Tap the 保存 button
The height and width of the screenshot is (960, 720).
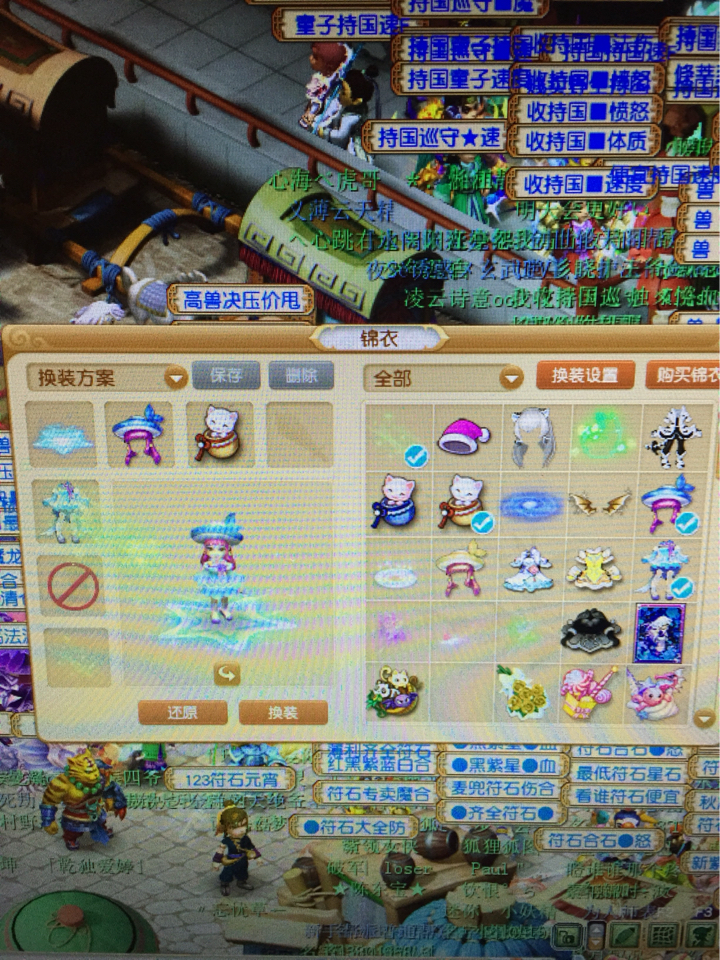pos(226,376)
